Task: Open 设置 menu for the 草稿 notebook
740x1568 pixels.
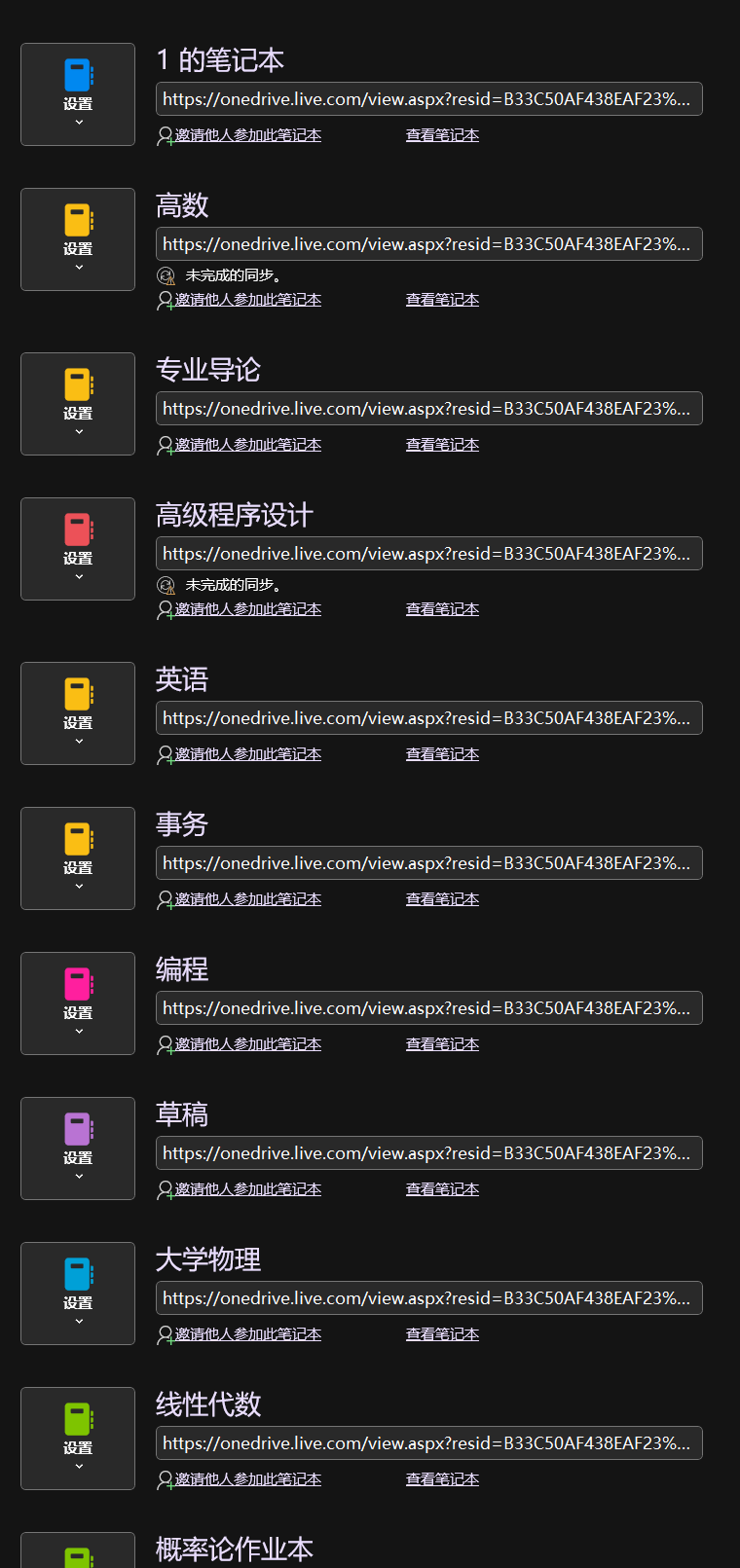Action: pos(78,1149)
